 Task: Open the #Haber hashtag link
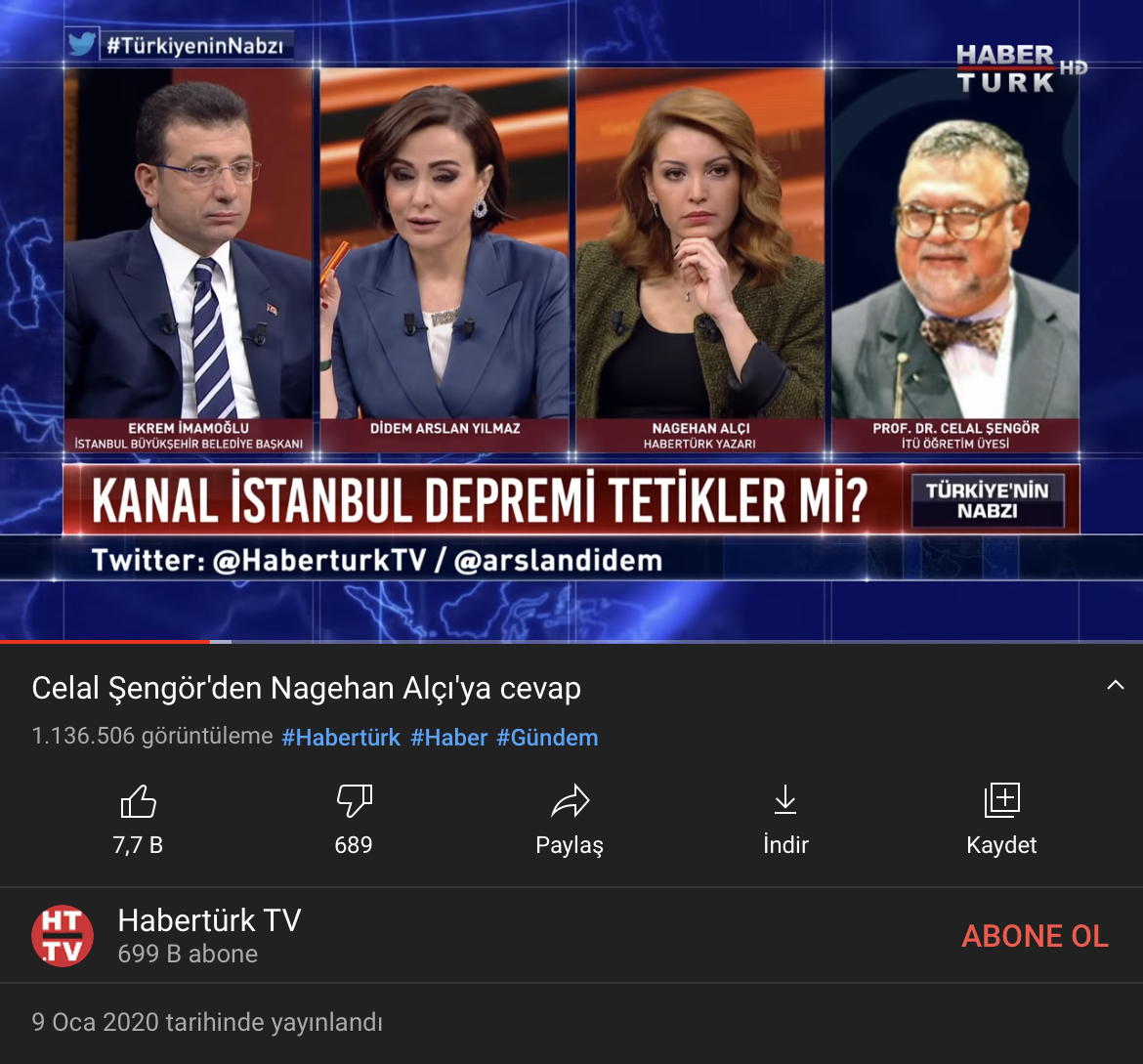[x=448, y=738]
